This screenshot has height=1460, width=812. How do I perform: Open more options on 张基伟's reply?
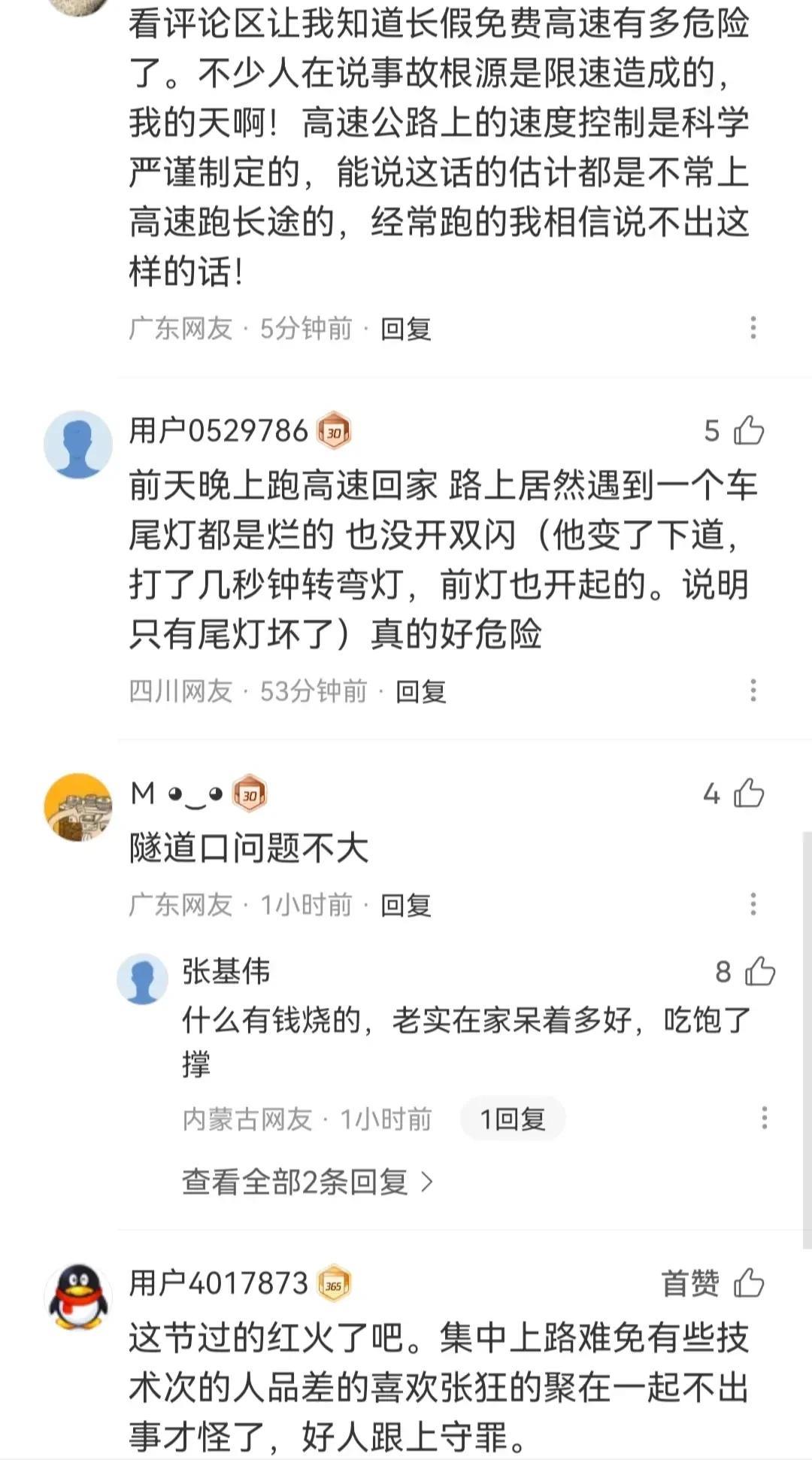[764, 1119]
